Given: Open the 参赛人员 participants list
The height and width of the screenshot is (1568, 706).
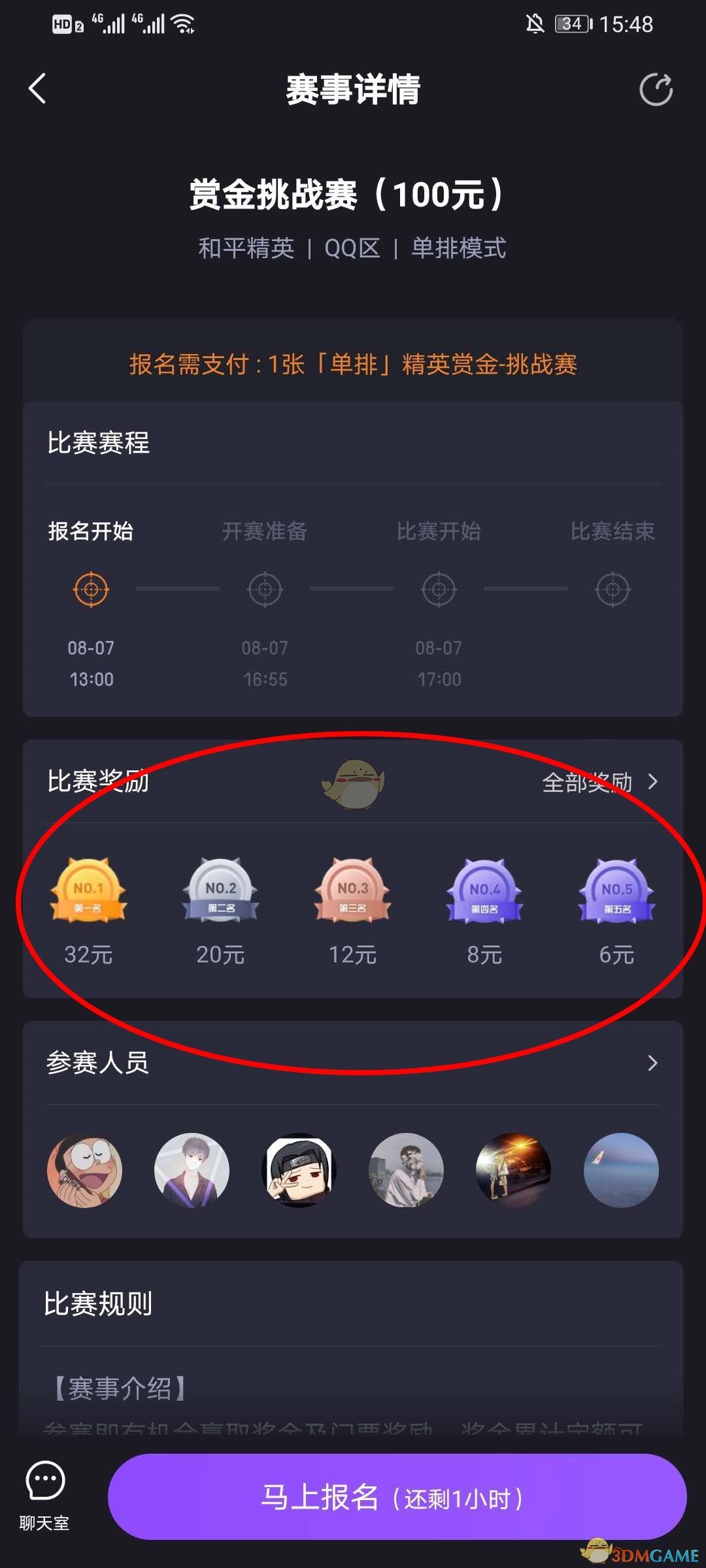Looking at the screenshot, I should [651, 1063].
